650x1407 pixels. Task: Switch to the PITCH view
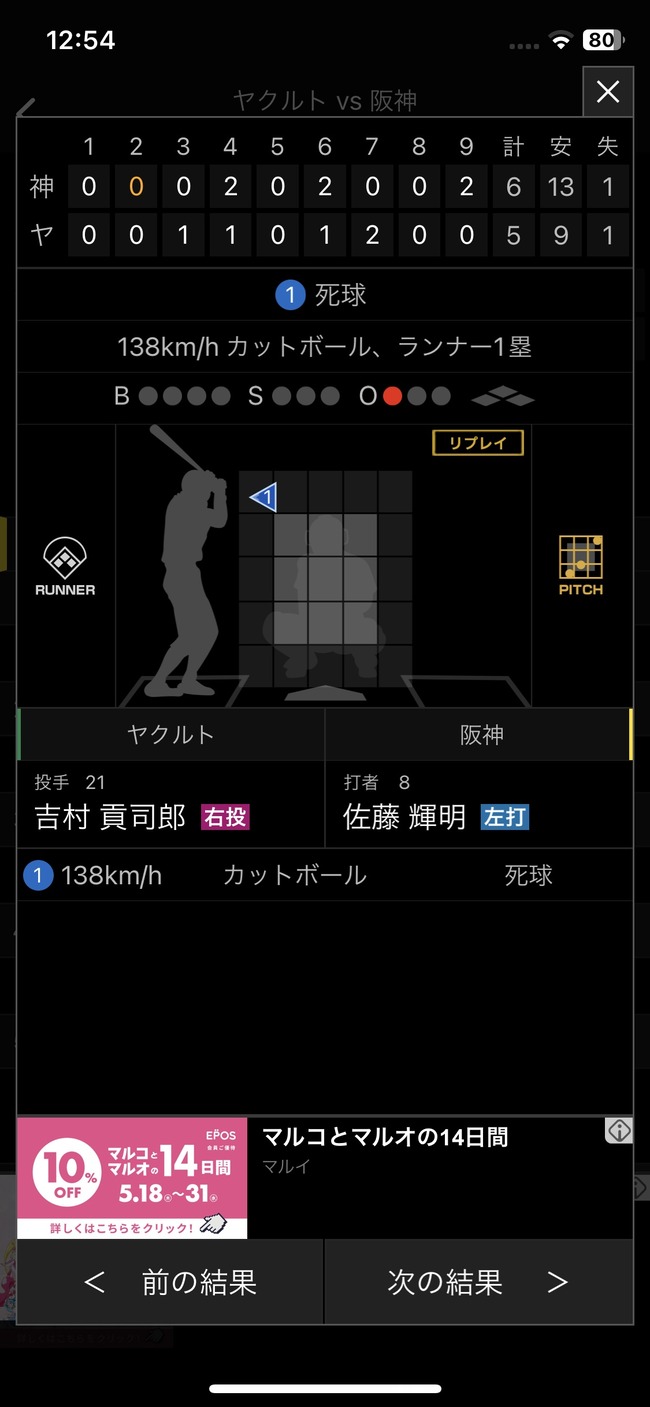tap(580, 566)
